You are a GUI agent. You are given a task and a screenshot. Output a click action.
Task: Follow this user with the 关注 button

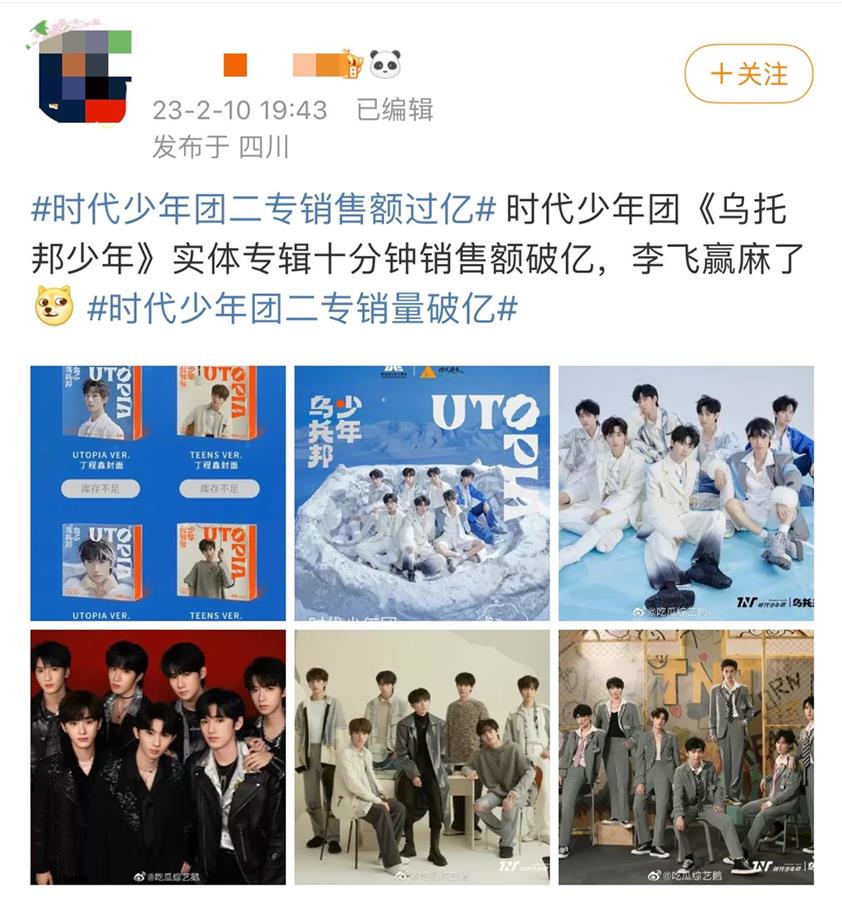(x=748, y=74)
